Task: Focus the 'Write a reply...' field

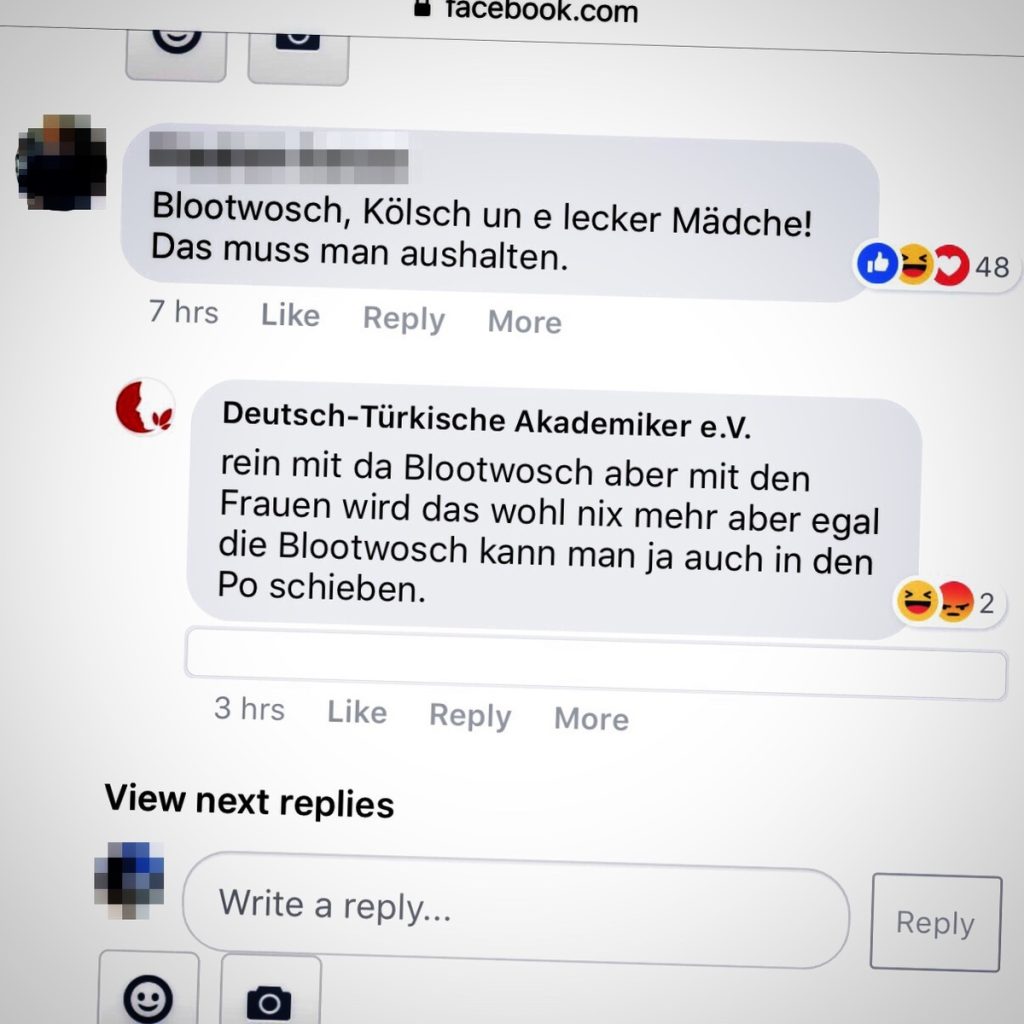Action: pyautogui.click(x=515, y=908)
